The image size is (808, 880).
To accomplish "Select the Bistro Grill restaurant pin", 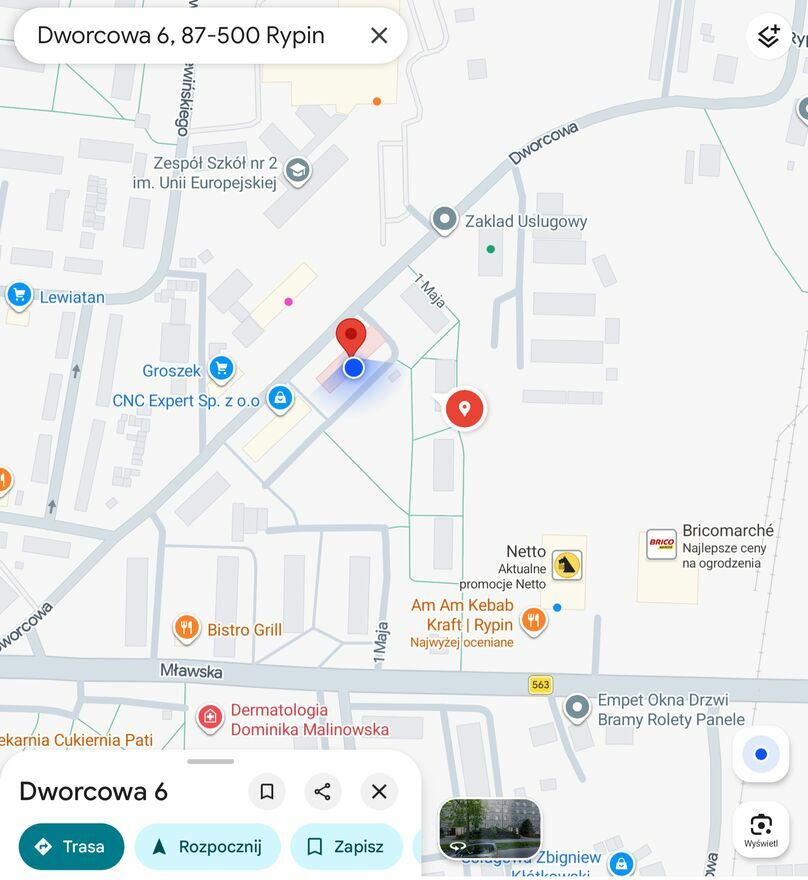I will (x=187, y=628).
